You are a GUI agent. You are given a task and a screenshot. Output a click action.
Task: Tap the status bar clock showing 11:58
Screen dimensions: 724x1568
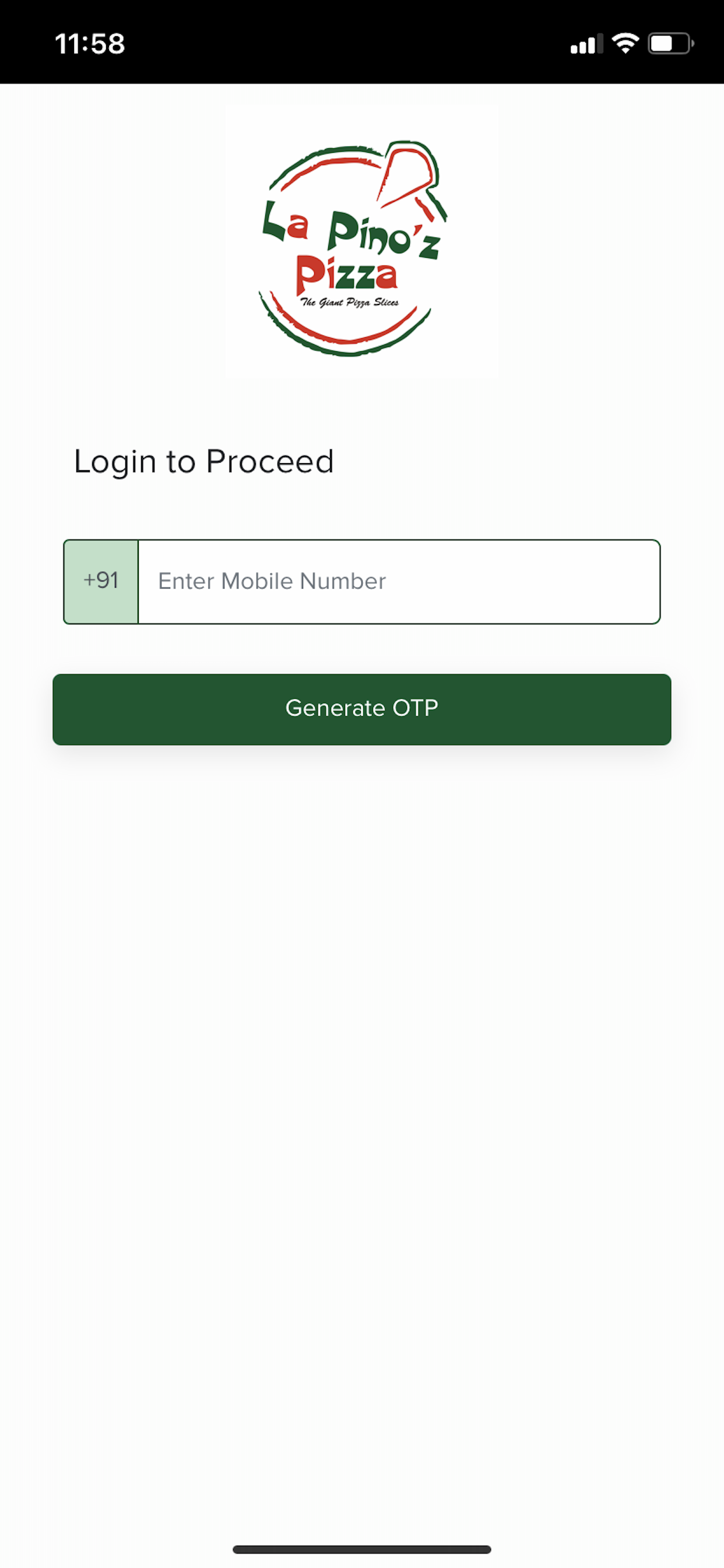pyautogui.click(x=90, y=43)
